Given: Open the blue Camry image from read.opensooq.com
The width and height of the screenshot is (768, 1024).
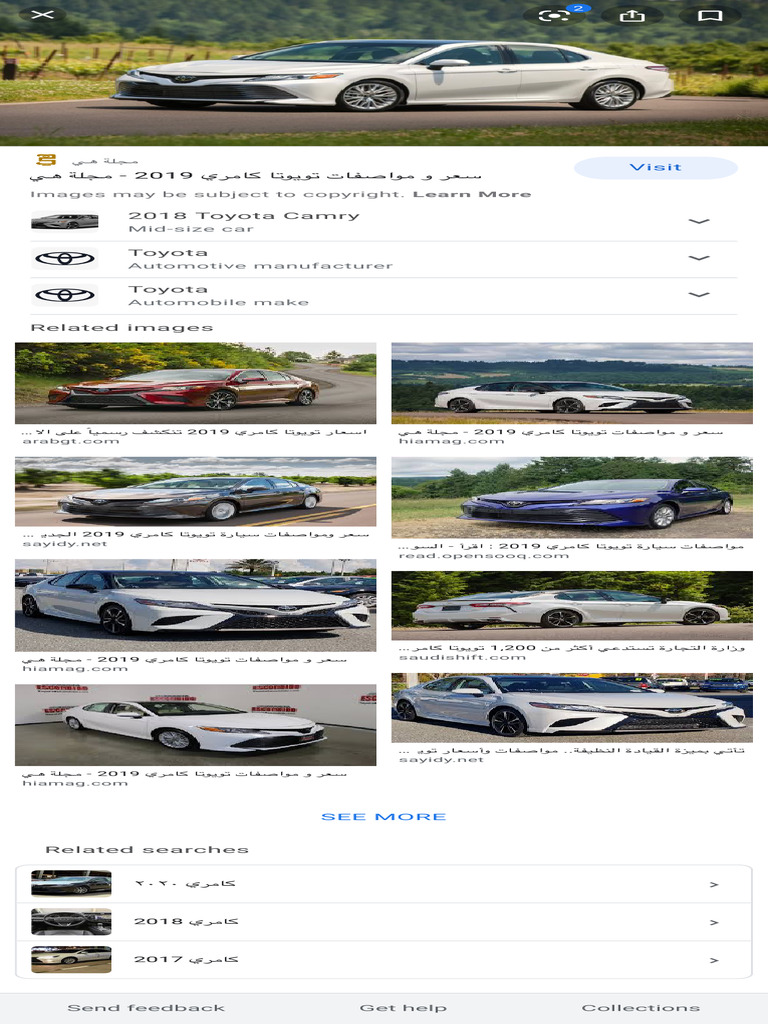Looking at the screenshot, I should point(571,498).
